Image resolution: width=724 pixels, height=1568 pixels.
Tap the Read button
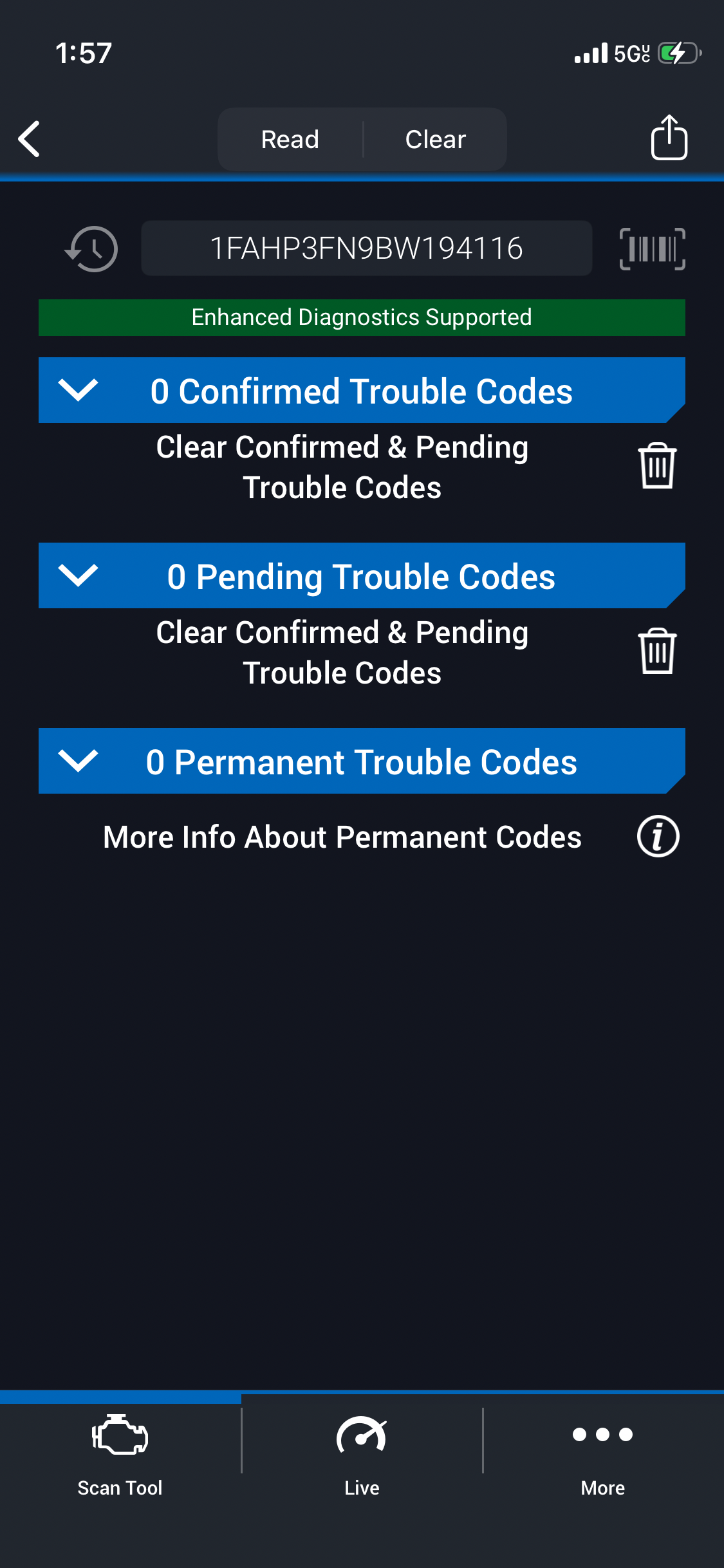pyautogui.click(x=290, y=139)
